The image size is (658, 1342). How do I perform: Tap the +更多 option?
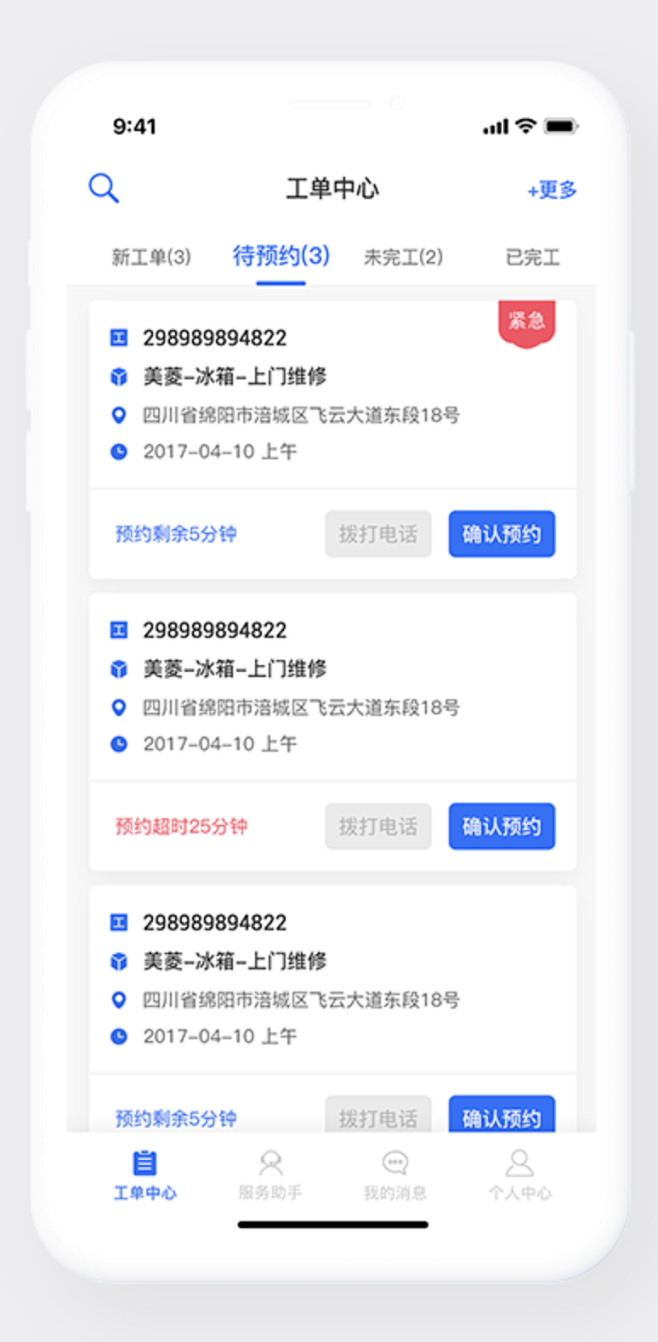coord(552,190)
